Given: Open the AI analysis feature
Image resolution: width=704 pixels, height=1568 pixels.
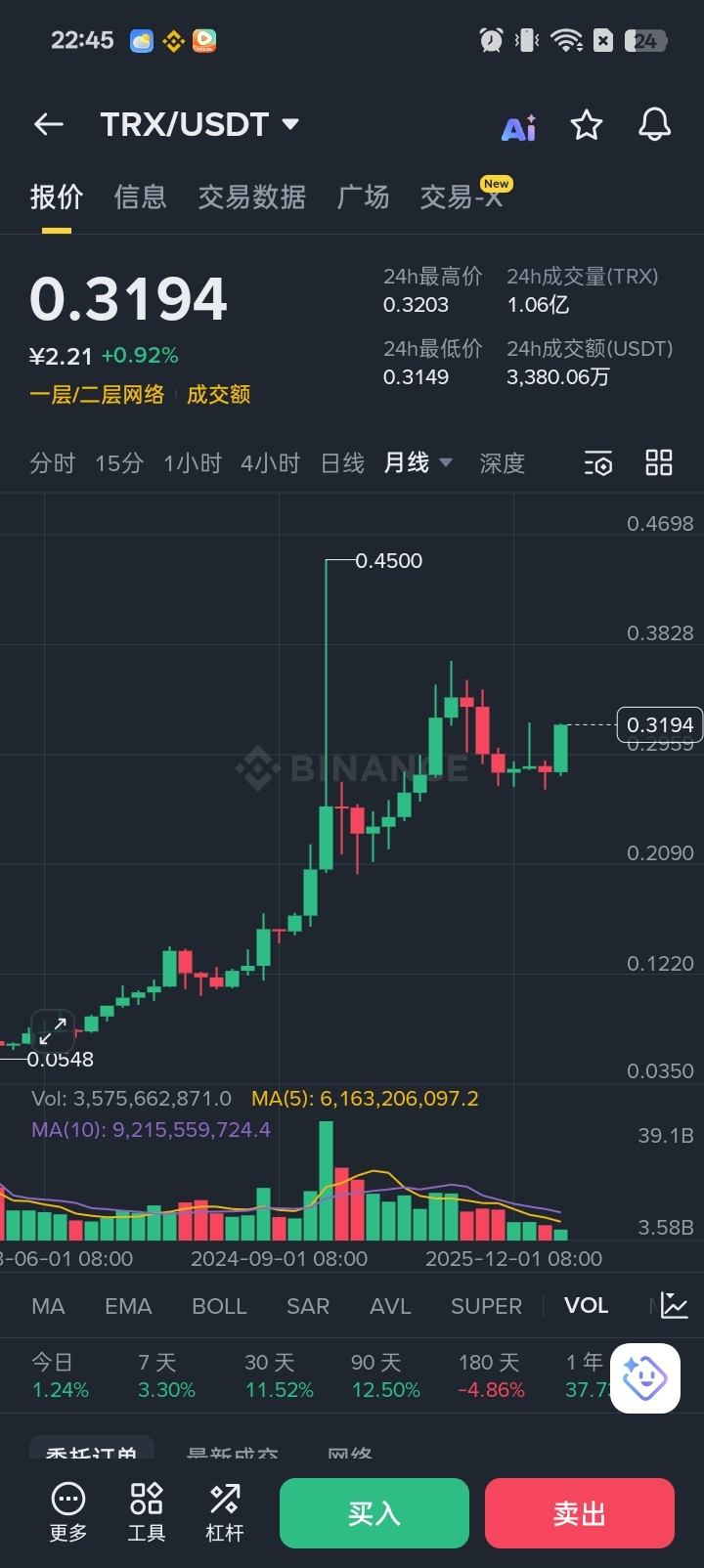Looking at the screenshot, I should 518,127.
